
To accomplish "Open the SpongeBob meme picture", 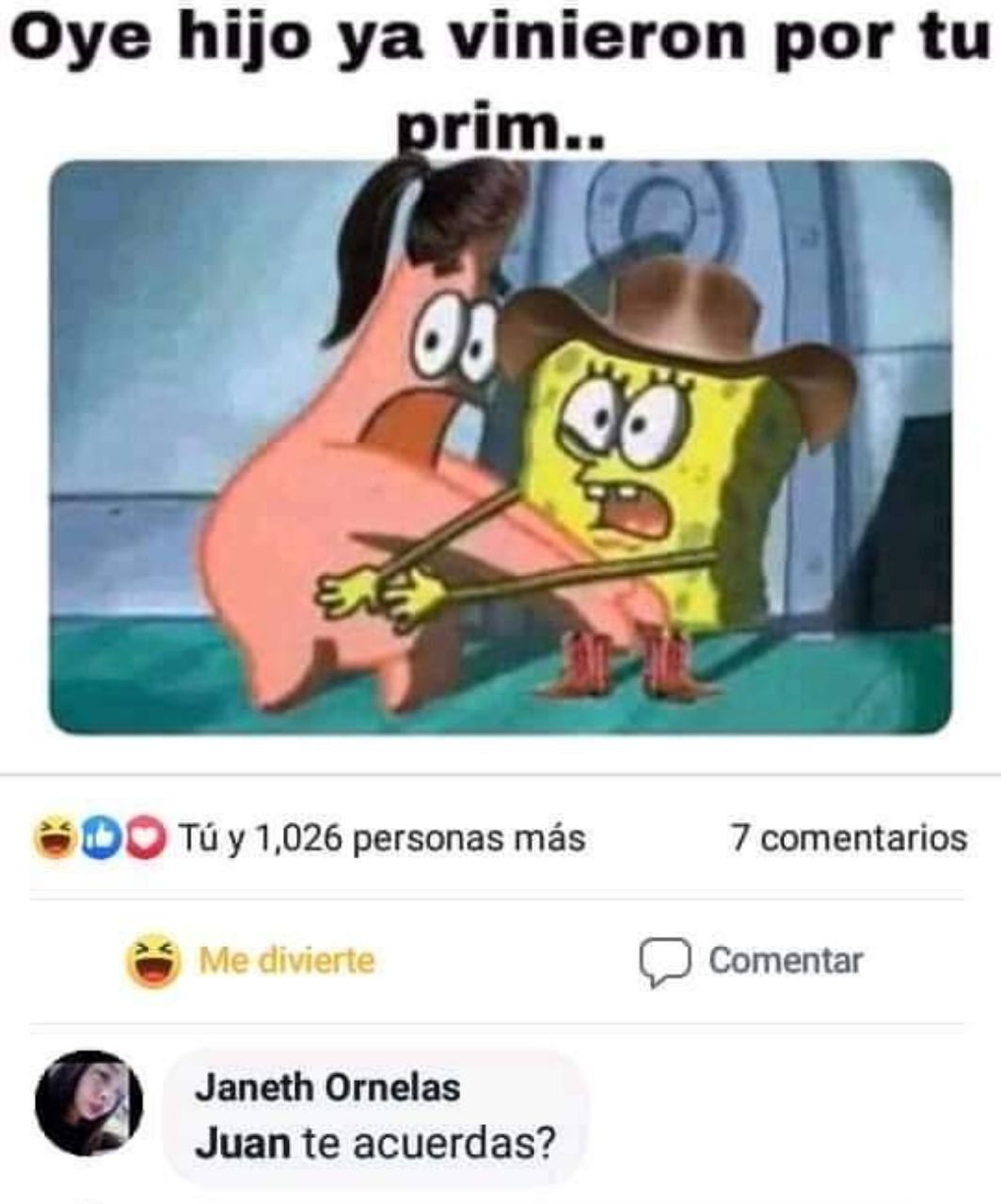I will coord(500,447).
